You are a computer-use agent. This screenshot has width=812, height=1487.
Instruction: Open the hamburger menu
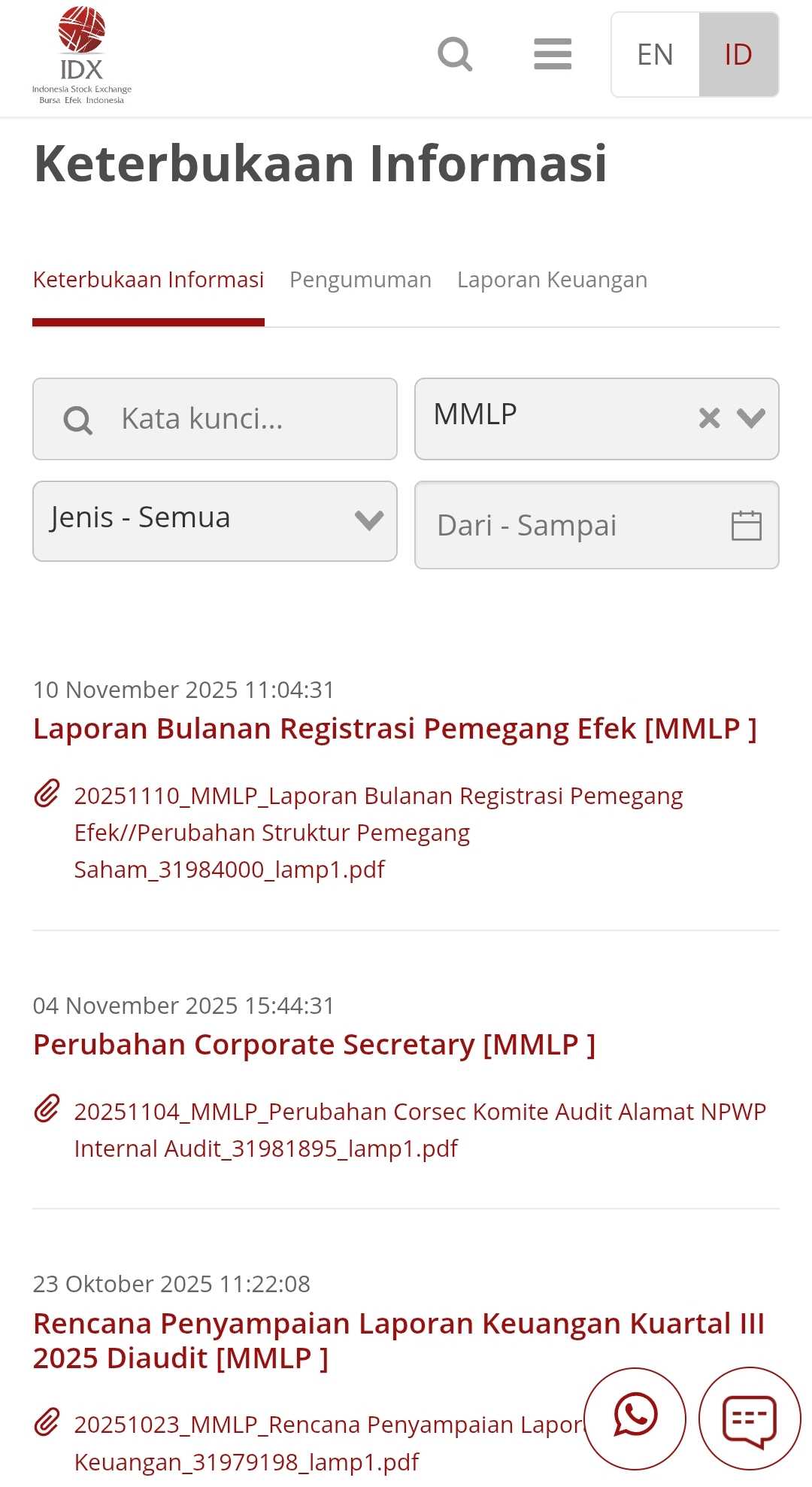pos(553,54)
